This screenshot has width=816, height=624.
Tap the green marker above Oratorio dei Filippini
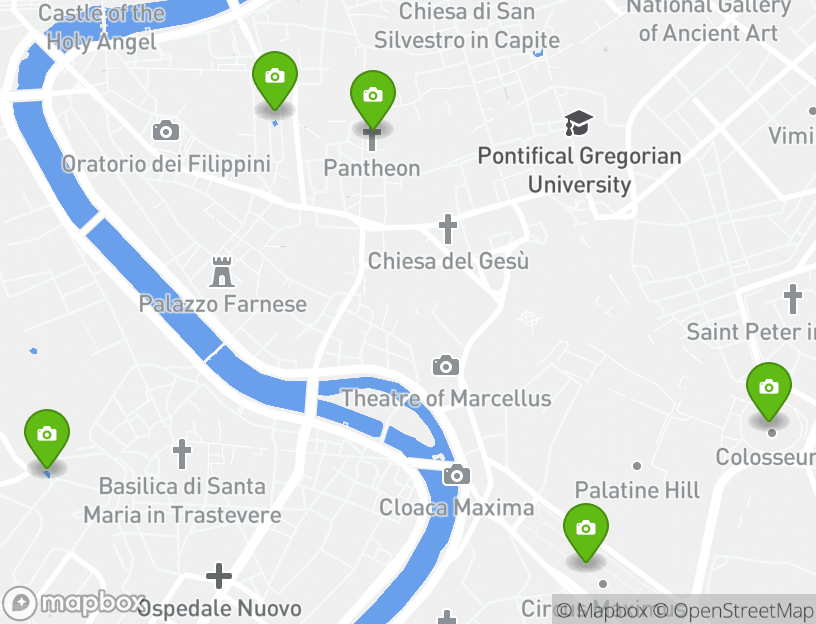[275, 77]
